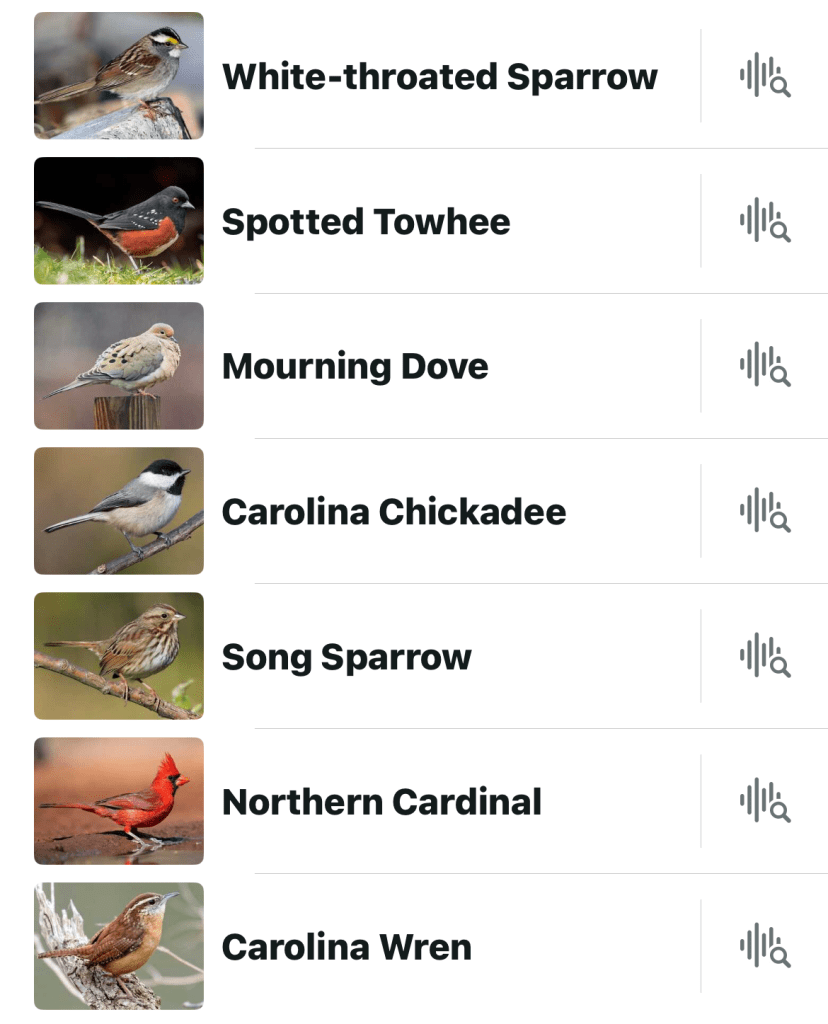Inspect the sound for Carolina Chickadee
Image resolution: width=828 pixels, height=1024 pixels.
coord(765,511)
